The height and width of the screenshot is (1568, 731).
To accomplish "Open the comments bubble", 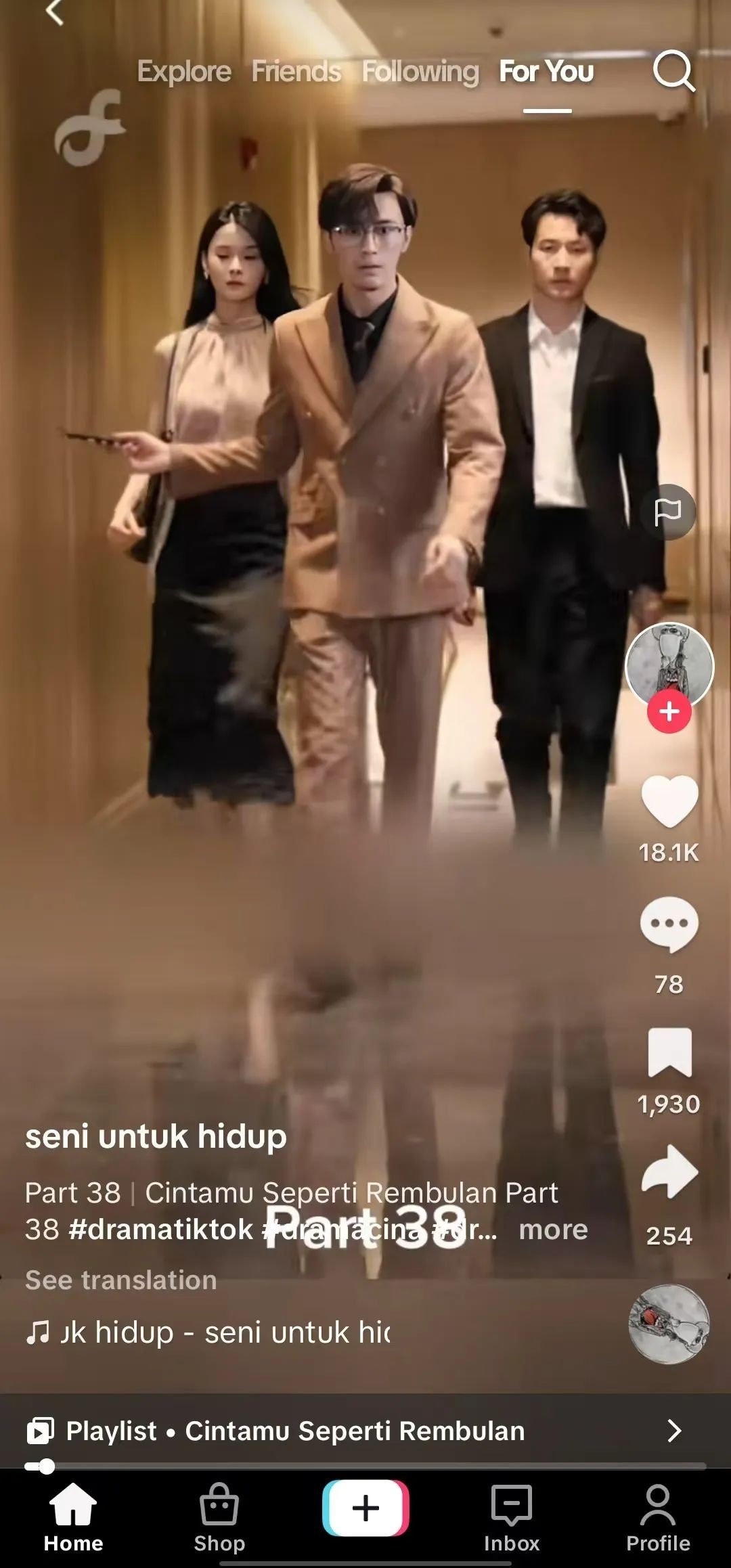I will pyautogui.click(x=669, y=924).
